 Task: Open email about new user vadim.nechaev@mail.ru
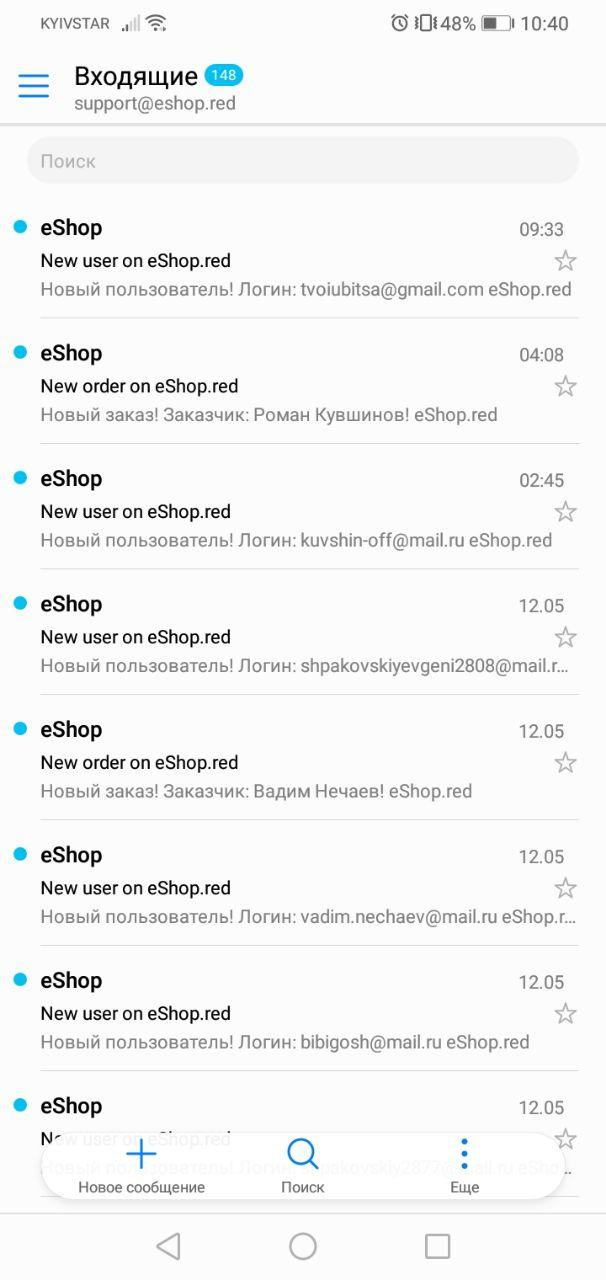[x=290, y=888]
